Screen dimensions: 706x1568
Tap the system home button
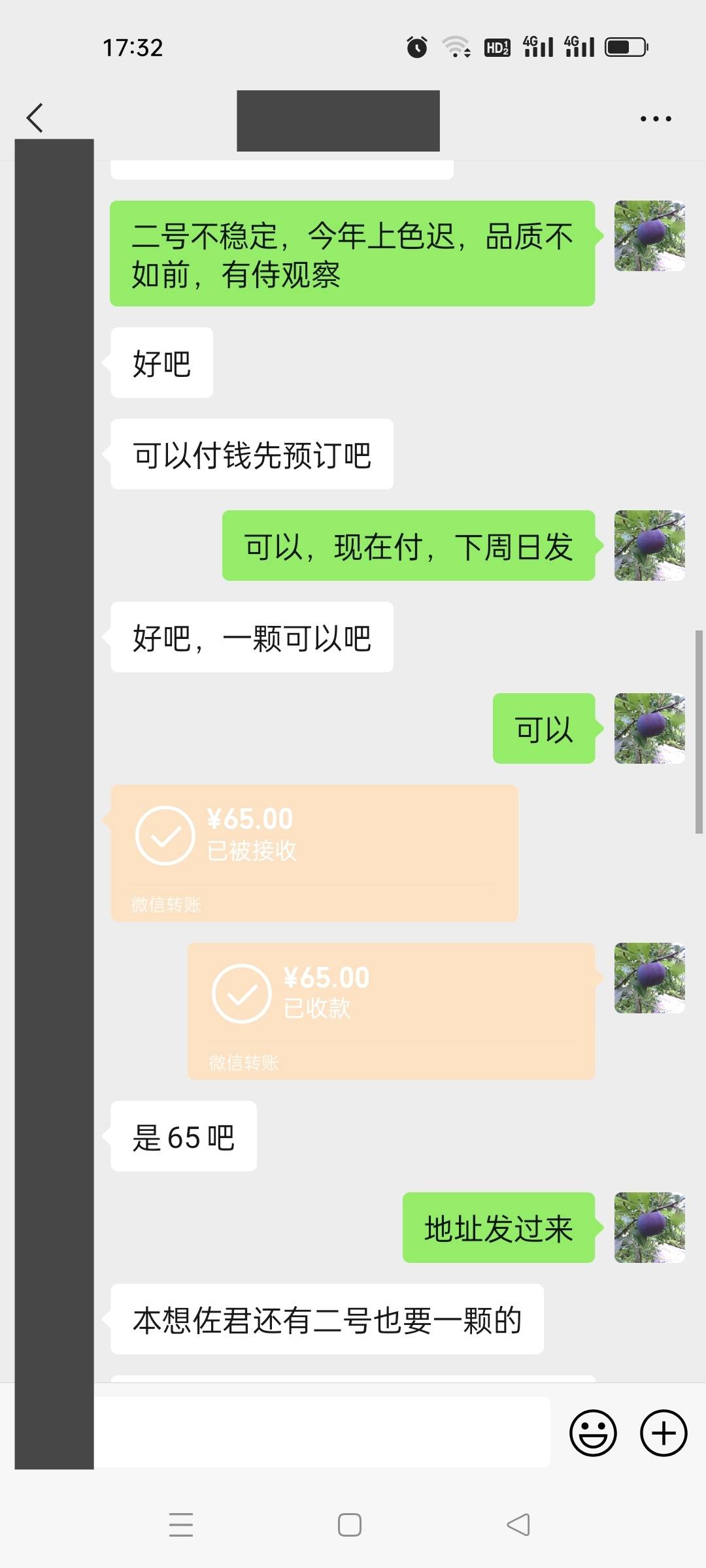pyautogui.click(x=350, y=1525)
